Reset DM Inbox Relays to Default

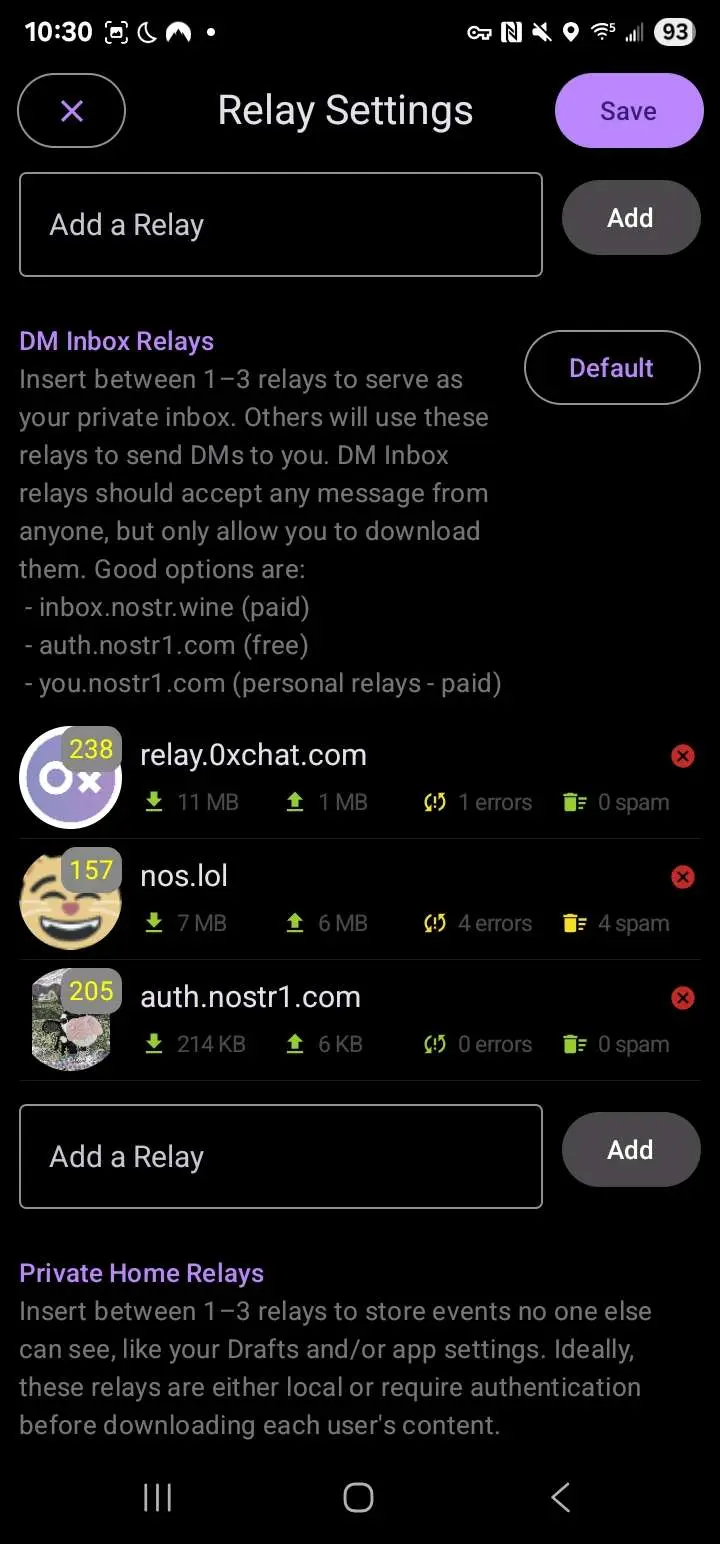tap(611, 368)
